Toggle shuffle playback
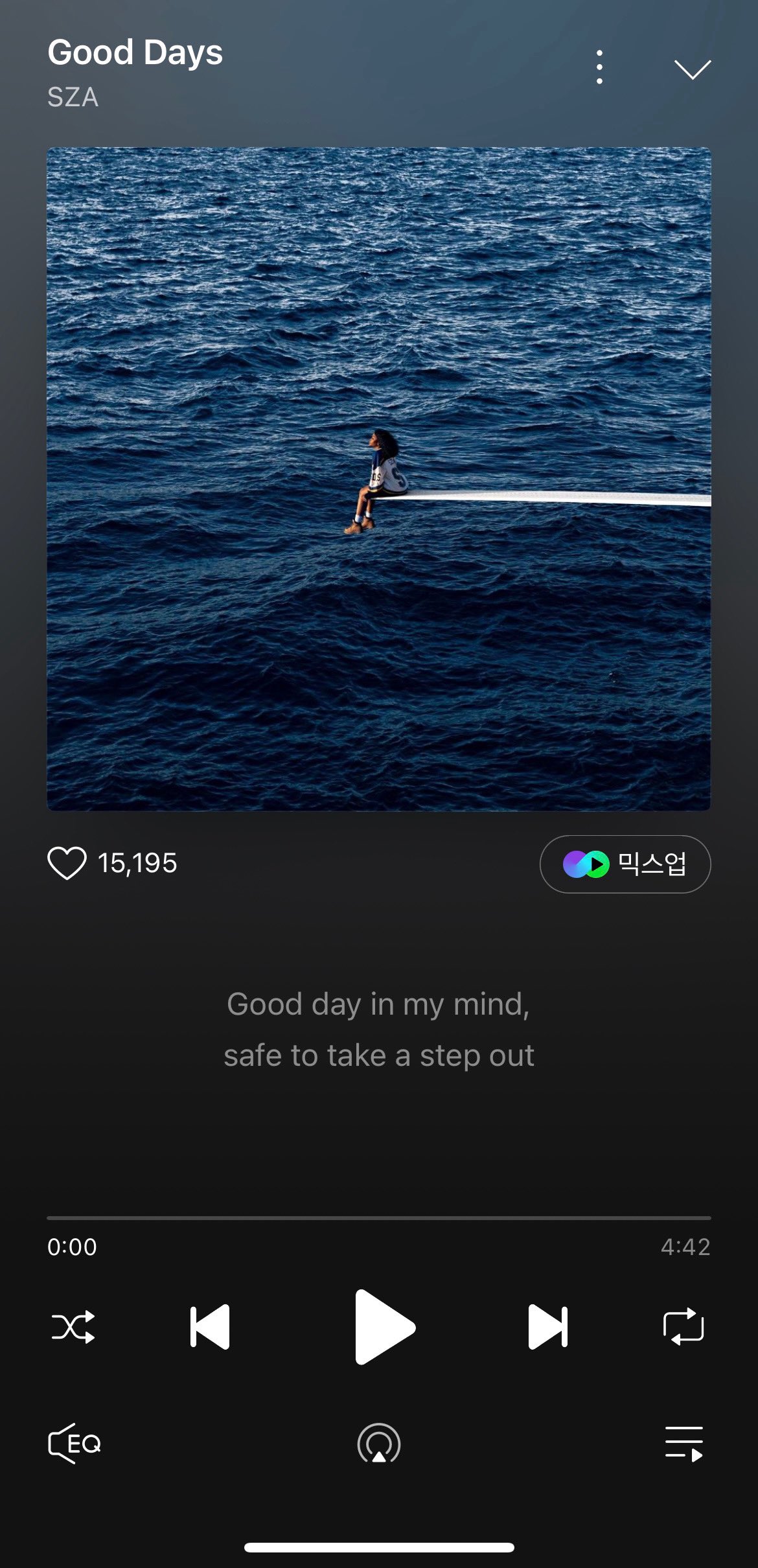 pyautogui.click(x=73, y=1326)
